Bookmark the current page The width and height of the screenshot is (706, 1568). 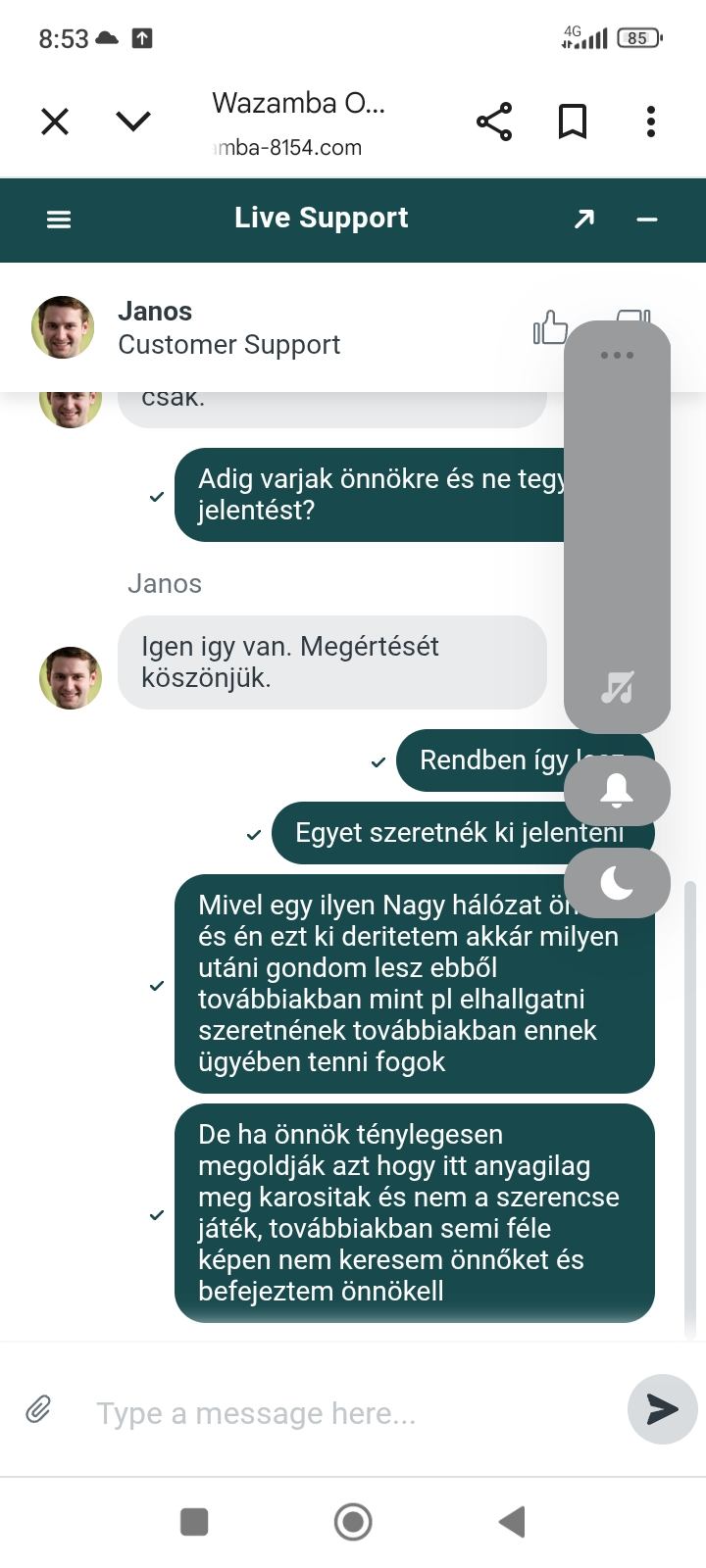pyautogui.click(x=573, y=122)
